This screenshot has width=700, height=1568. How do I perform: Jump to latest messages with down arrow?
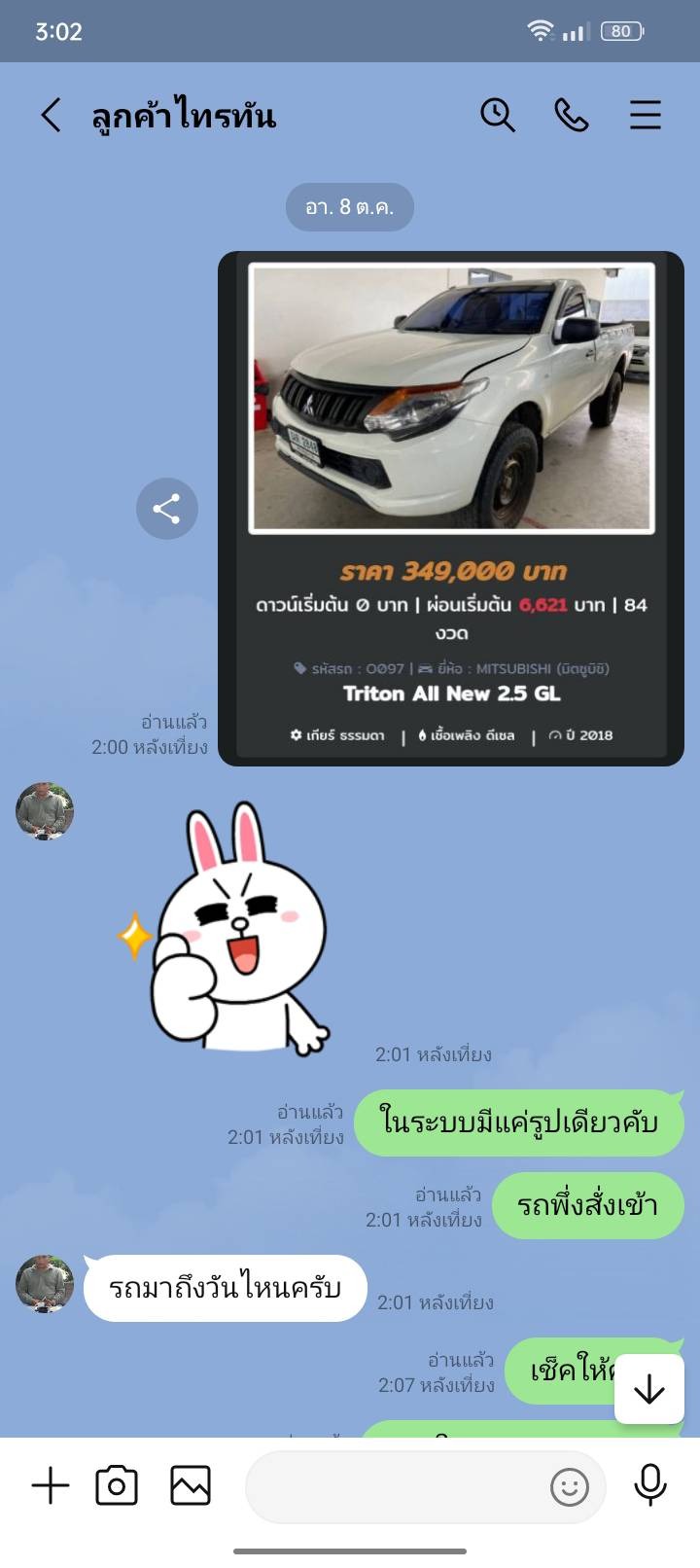click(649, 1390)
